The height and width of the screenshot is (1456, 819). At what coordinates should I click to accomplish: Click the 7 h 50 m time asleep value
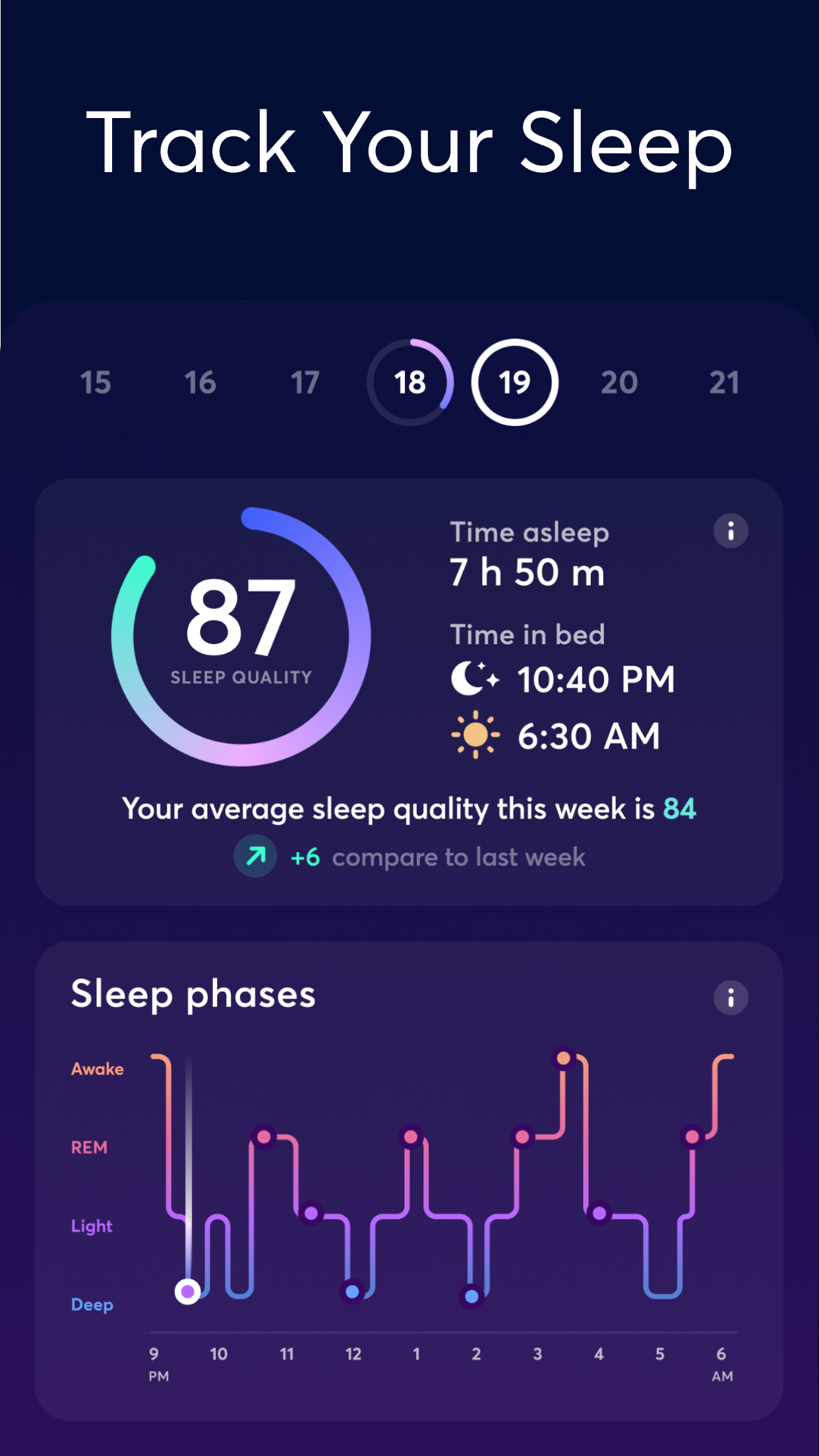click(x=527, y=572)
